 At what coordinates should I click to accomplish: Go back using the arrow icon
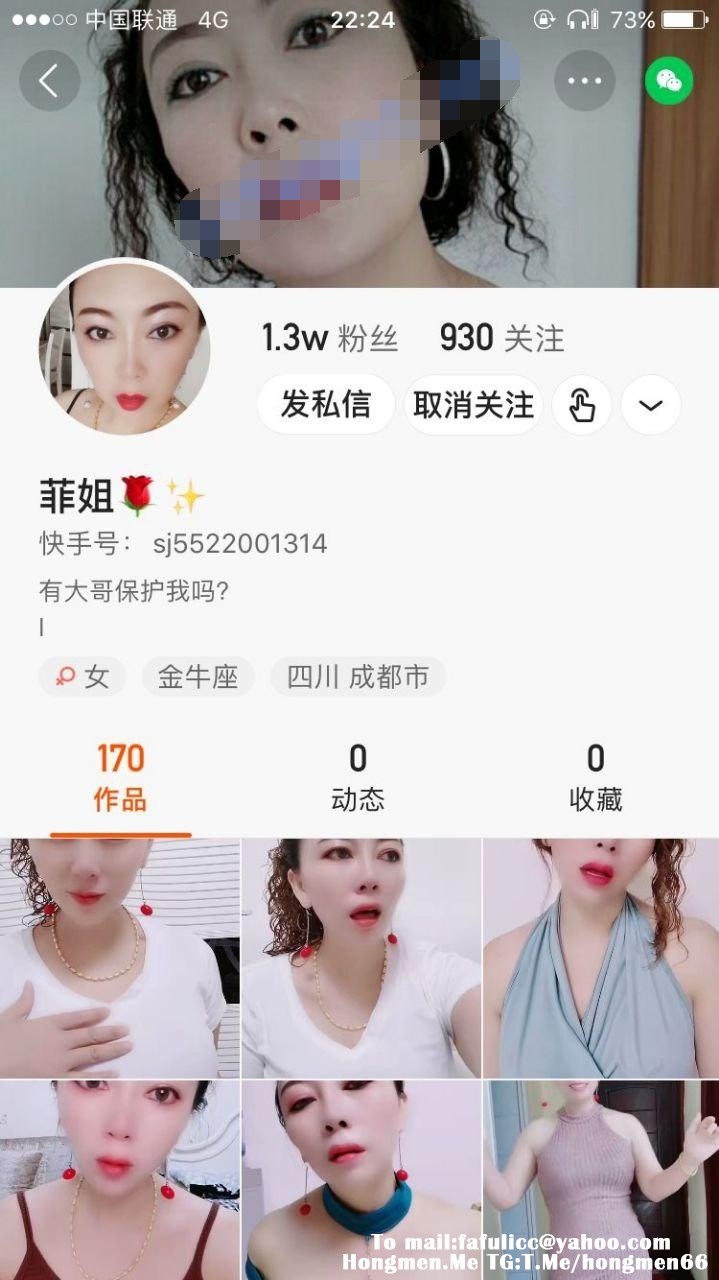point(49,81)
